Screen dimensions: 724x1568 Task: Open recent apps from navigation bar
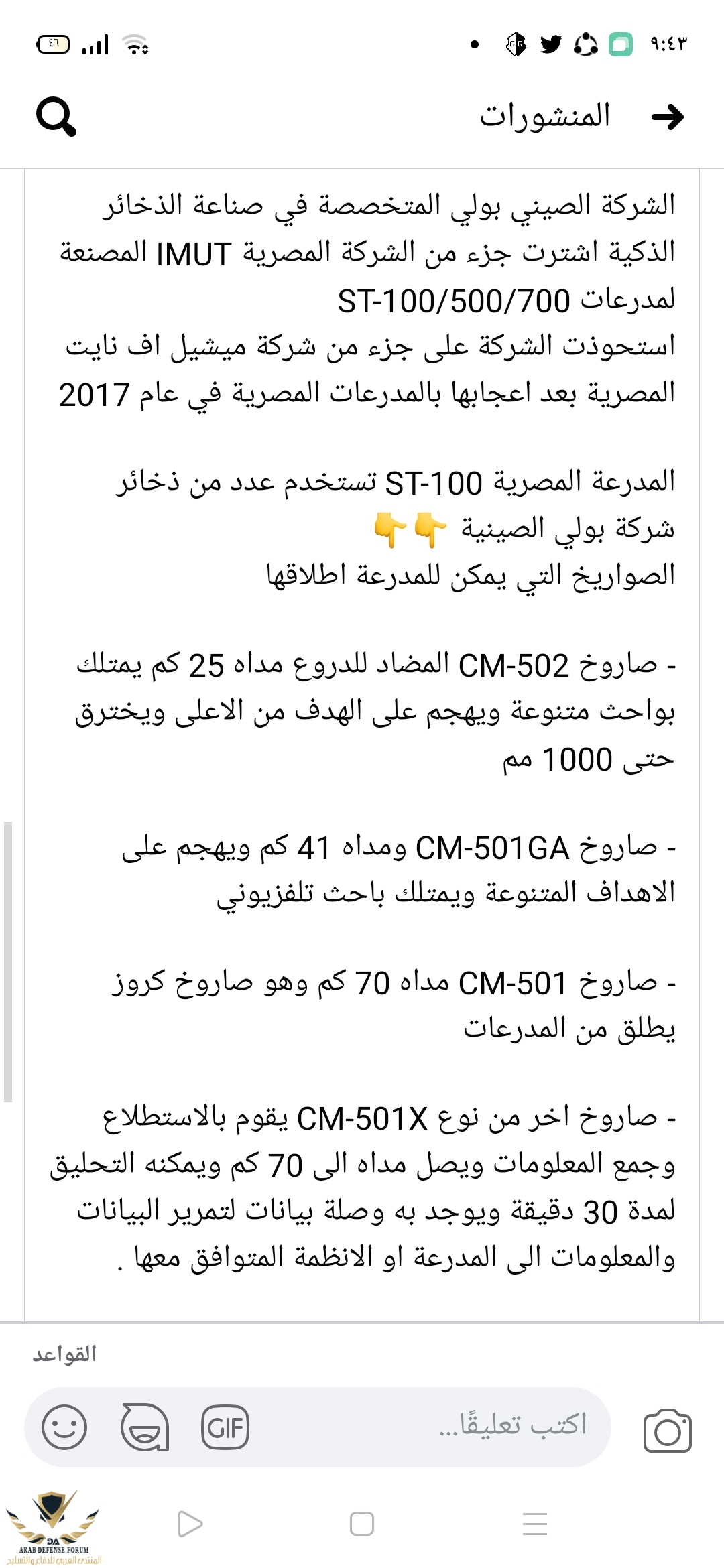pyautogui.click(x=534, y=1524)
